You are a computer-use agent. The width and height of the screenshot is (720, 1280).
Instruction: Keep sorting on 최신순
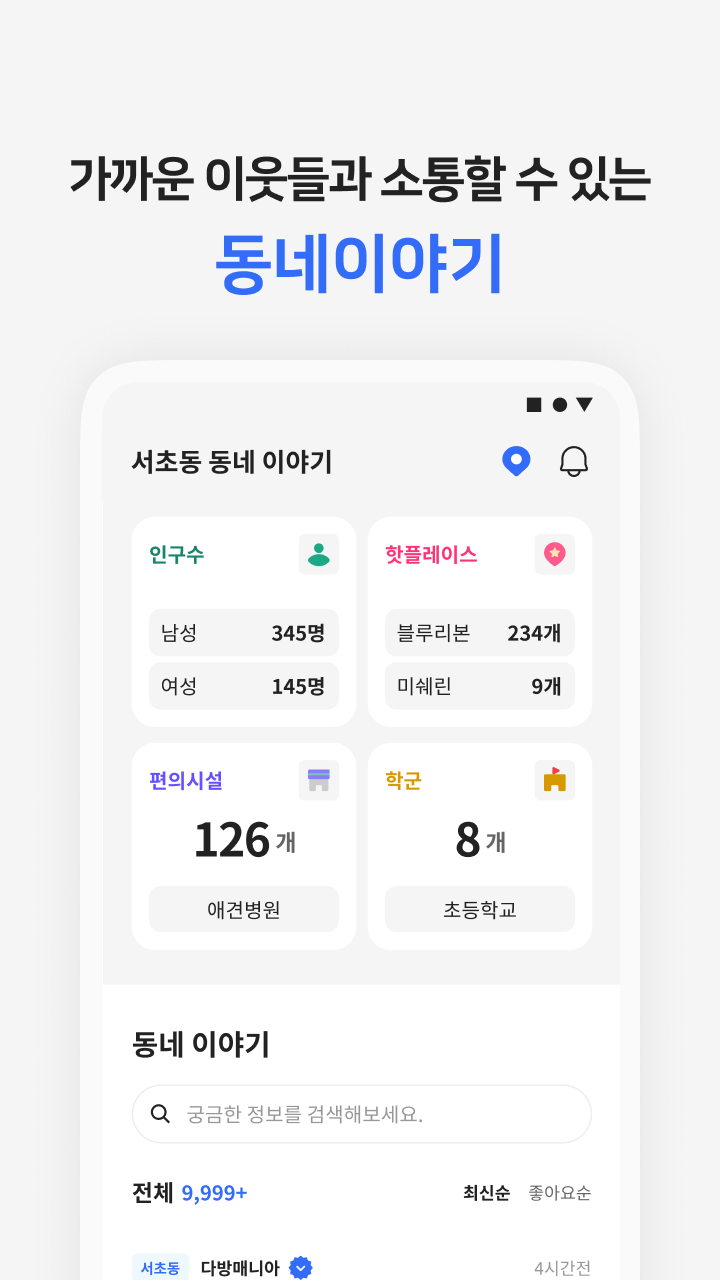coord(485,1193)
